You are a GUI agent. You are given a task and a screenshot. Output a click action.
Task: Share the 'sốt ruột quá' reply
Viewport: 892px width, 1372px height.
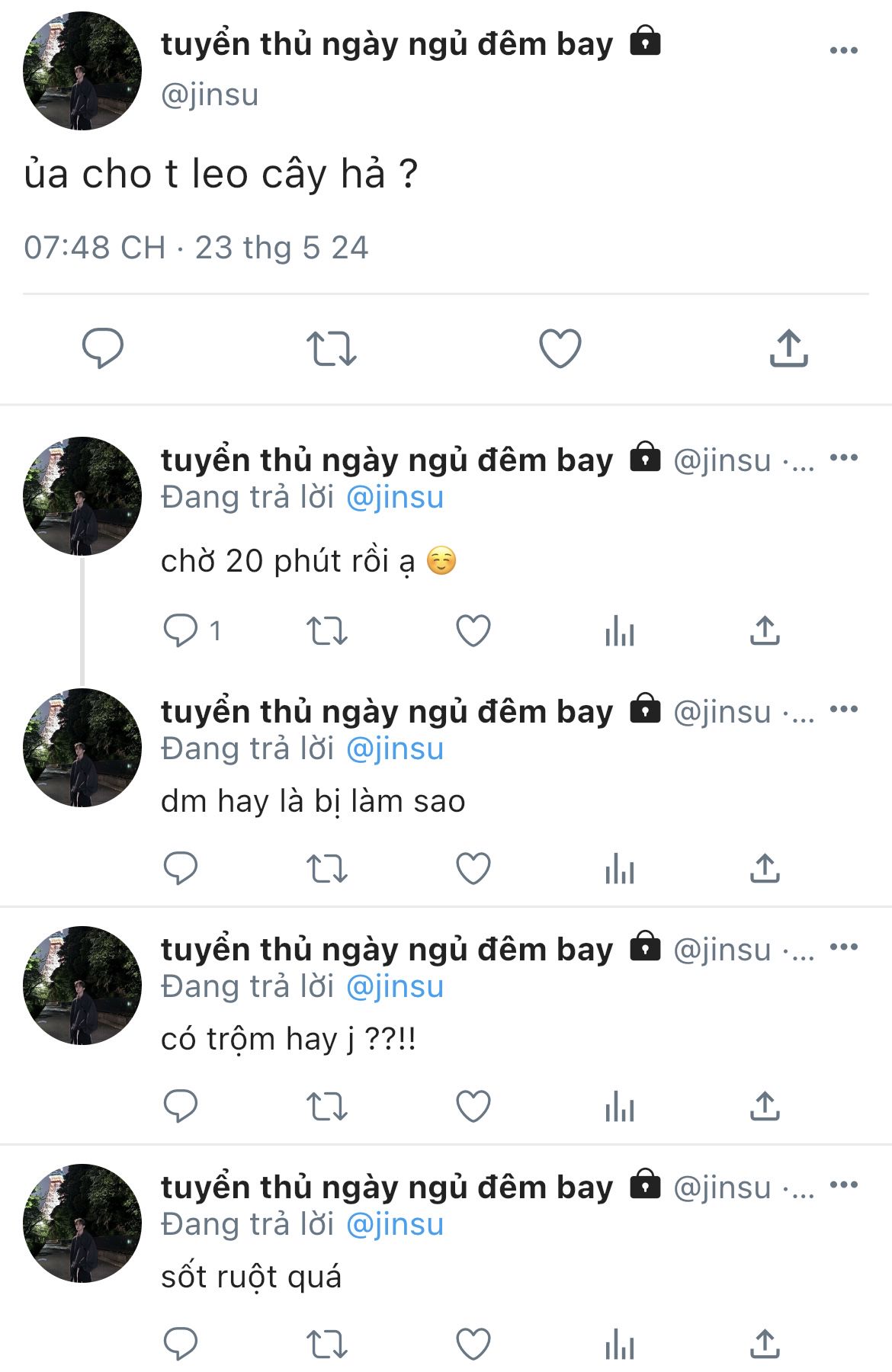tap(765, 1344)
